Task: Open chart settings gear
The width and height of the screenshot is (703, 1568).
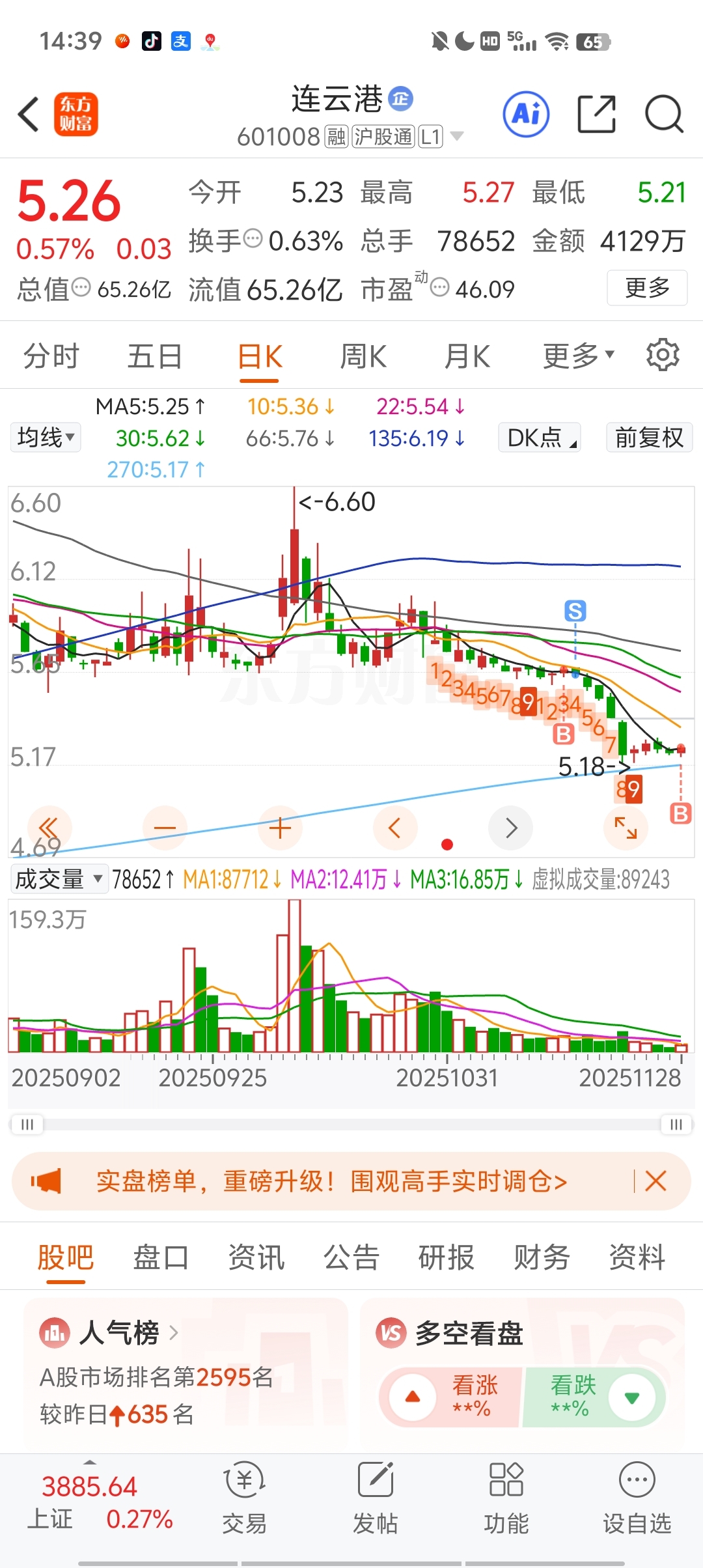Action: (x=663, y=355)
